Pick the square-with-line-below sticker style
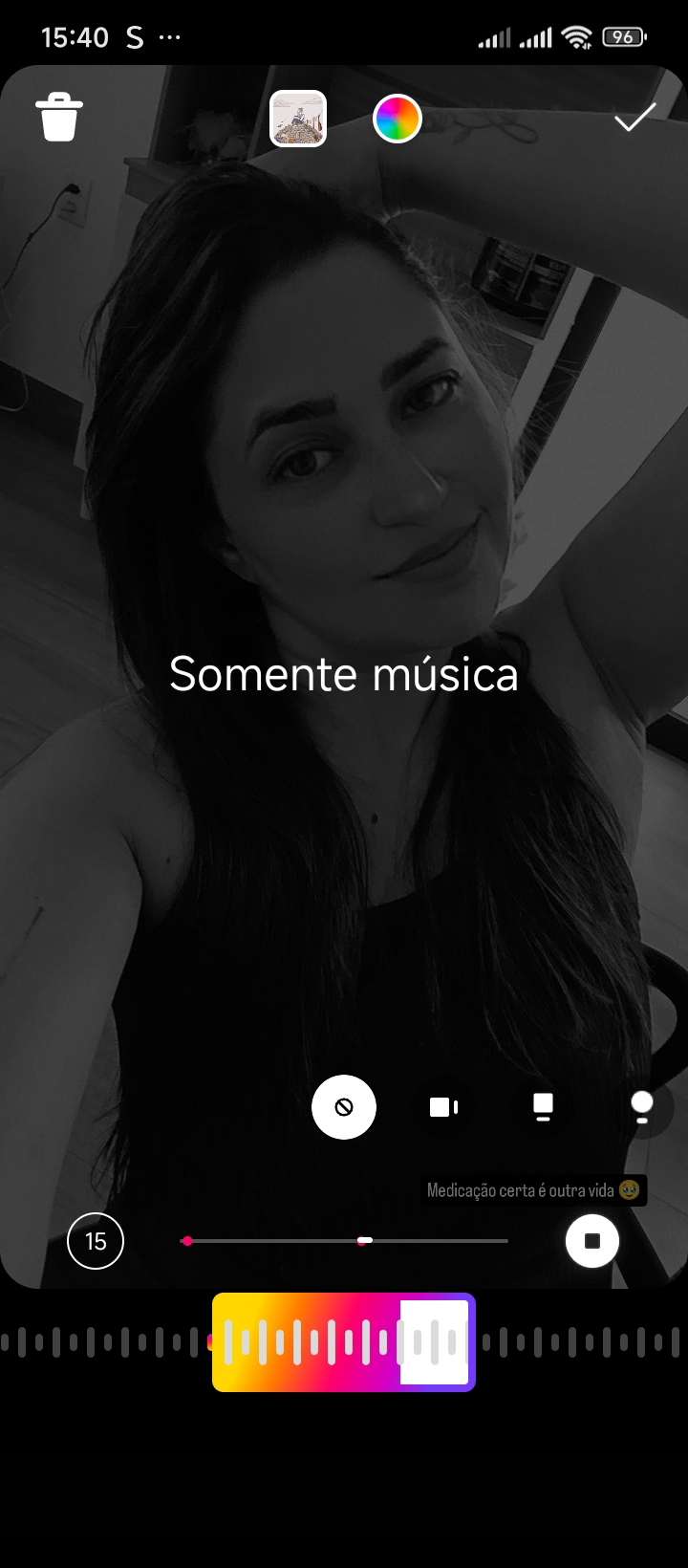688x1568 pixels. 543,1107
